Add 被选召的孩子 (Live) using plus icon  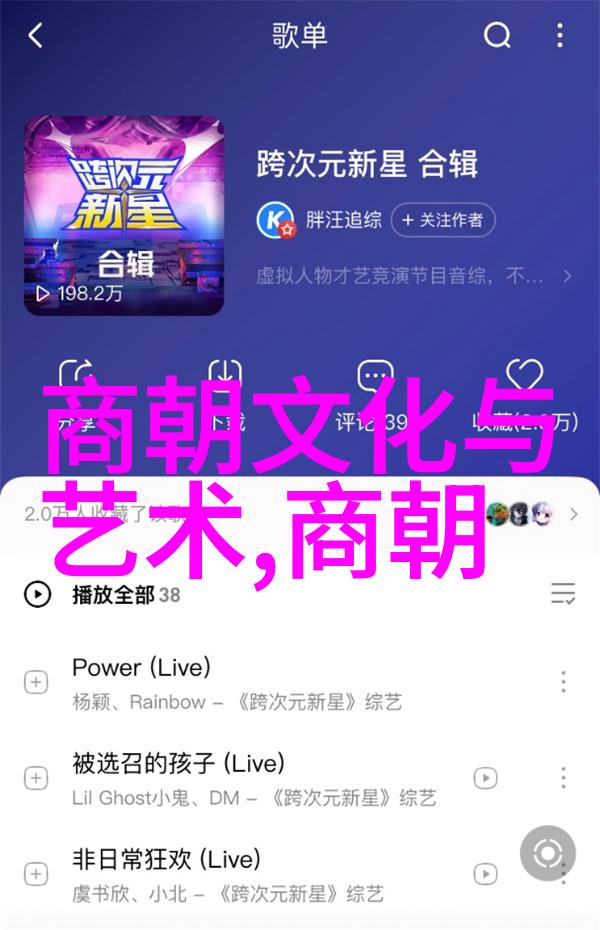coord(36,779)
